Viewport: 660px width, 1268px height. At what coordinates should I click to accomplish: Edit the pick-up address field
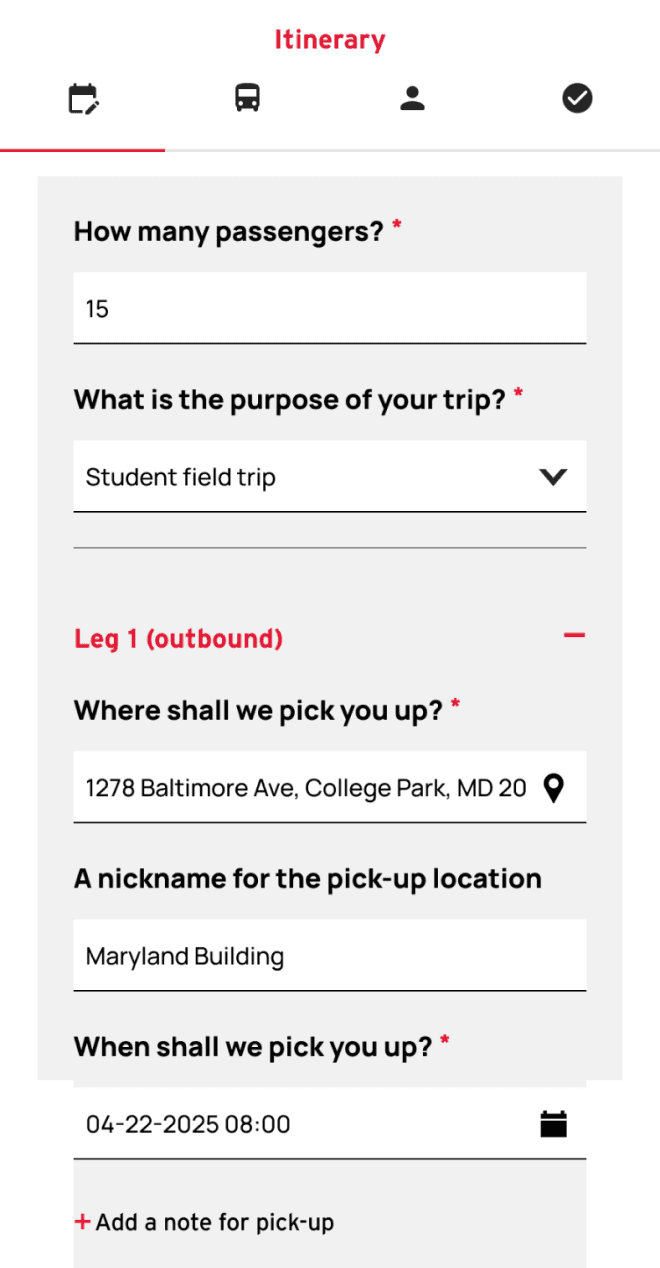(x=305, y=788)
